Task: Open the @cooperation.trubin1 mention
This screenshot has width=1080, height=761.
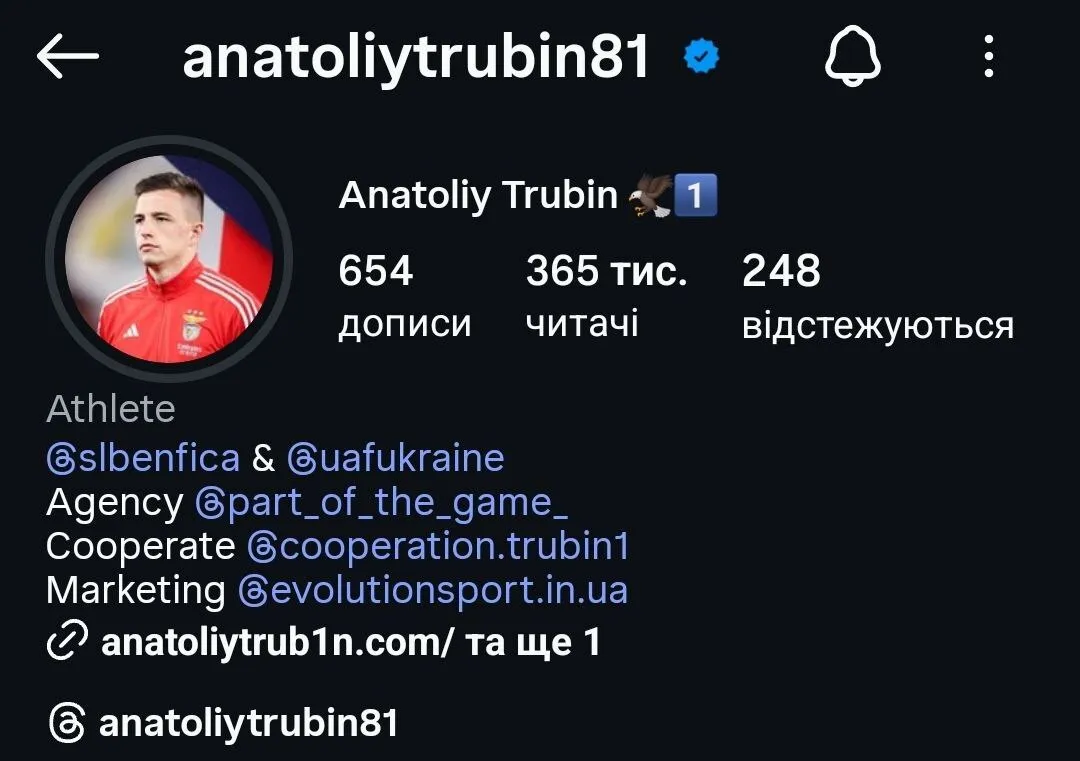Action: (x=437, y=546)
